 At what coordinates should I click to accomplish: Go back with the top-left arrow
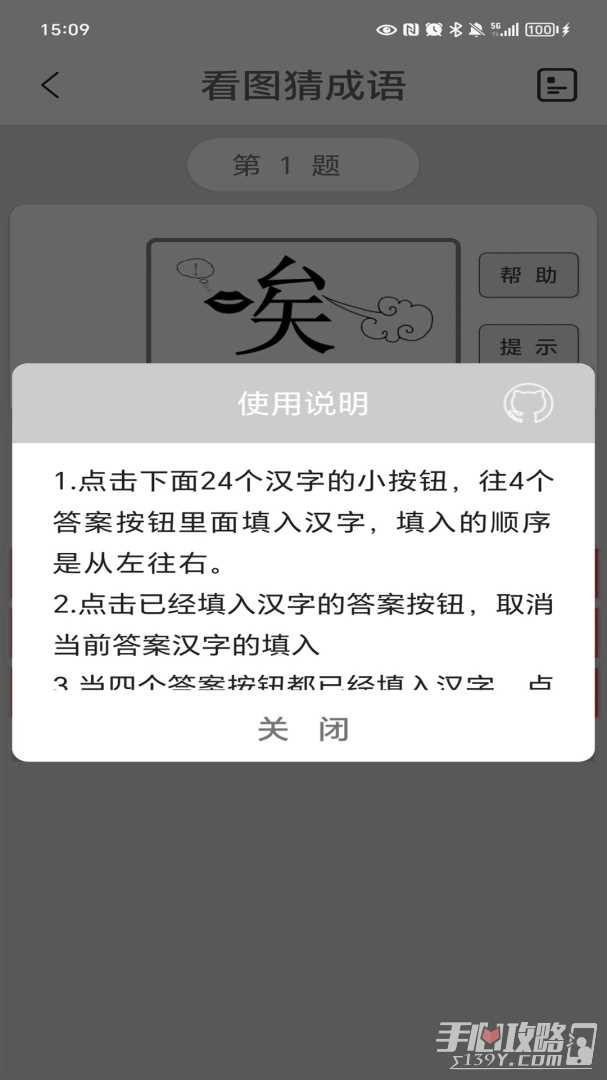pos(51,85)
